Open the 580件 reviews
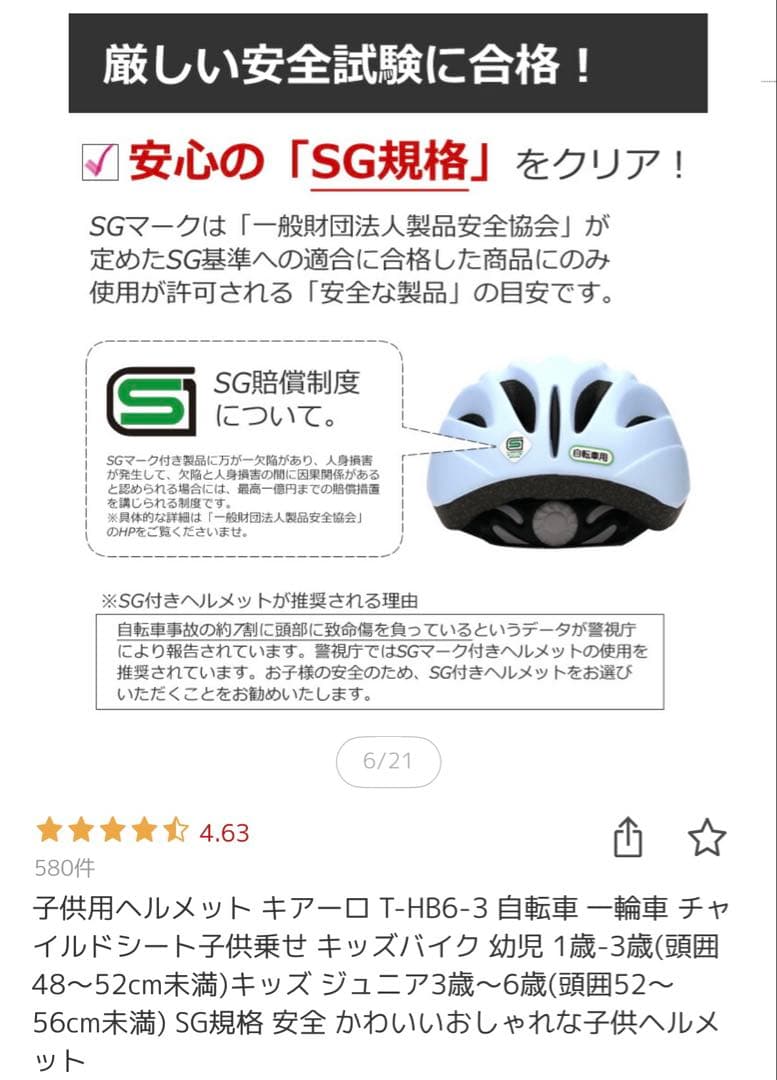 tap(65, 868)
